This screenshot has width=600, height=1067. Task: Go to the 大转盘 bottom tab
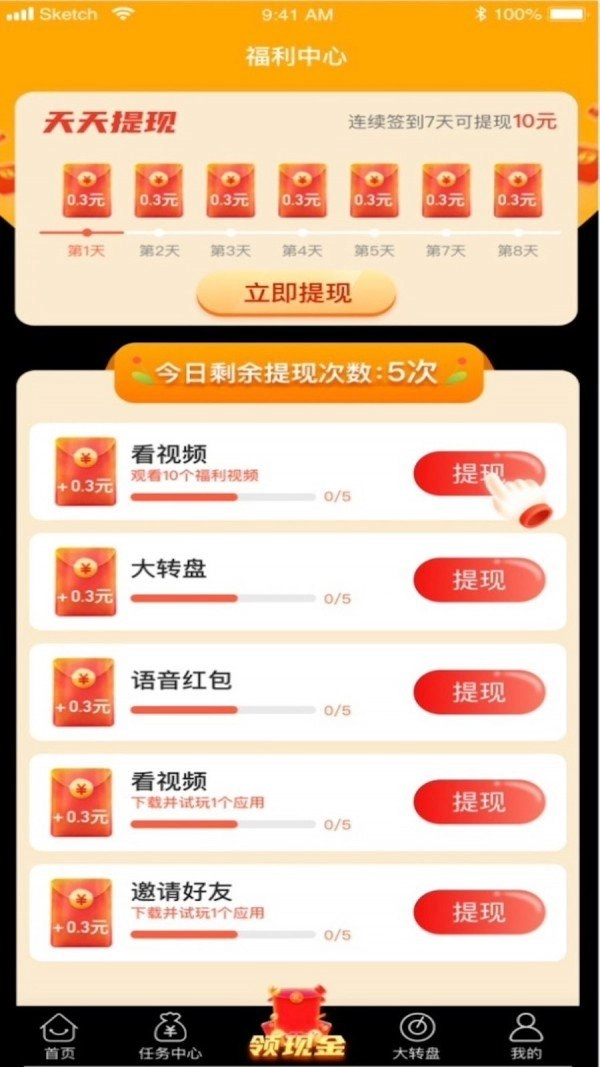pyautogui.click(x=416, y=1036)
